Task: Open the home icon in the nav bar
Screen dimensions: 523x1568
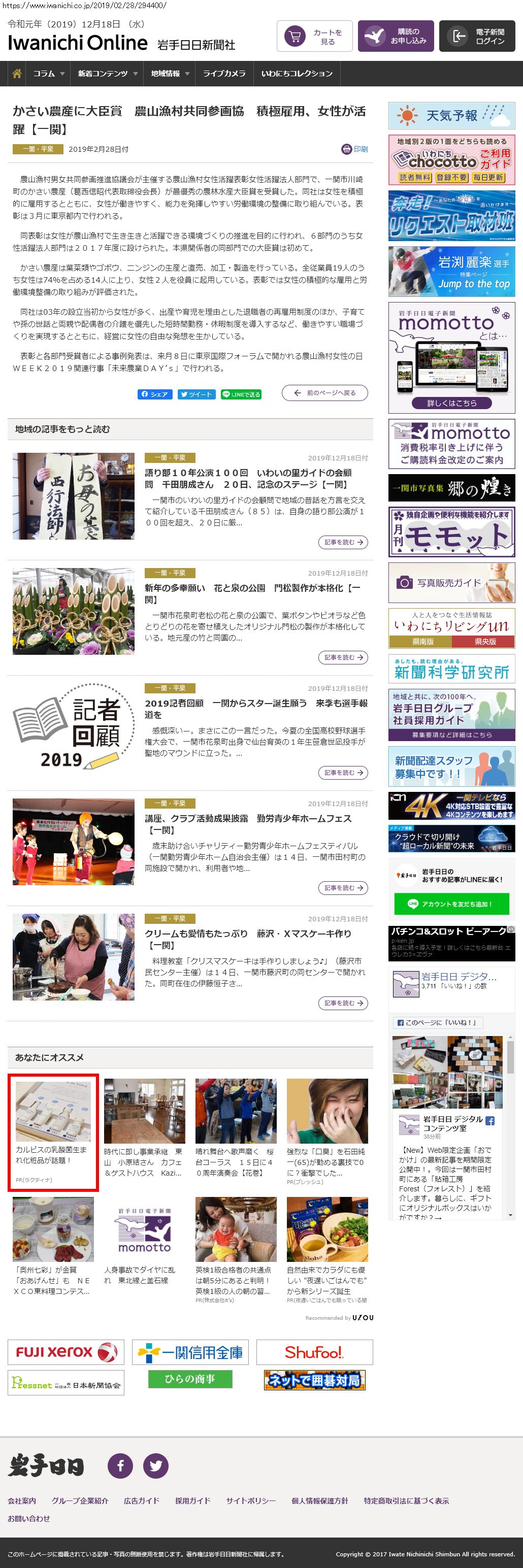Action: [16, 74]
